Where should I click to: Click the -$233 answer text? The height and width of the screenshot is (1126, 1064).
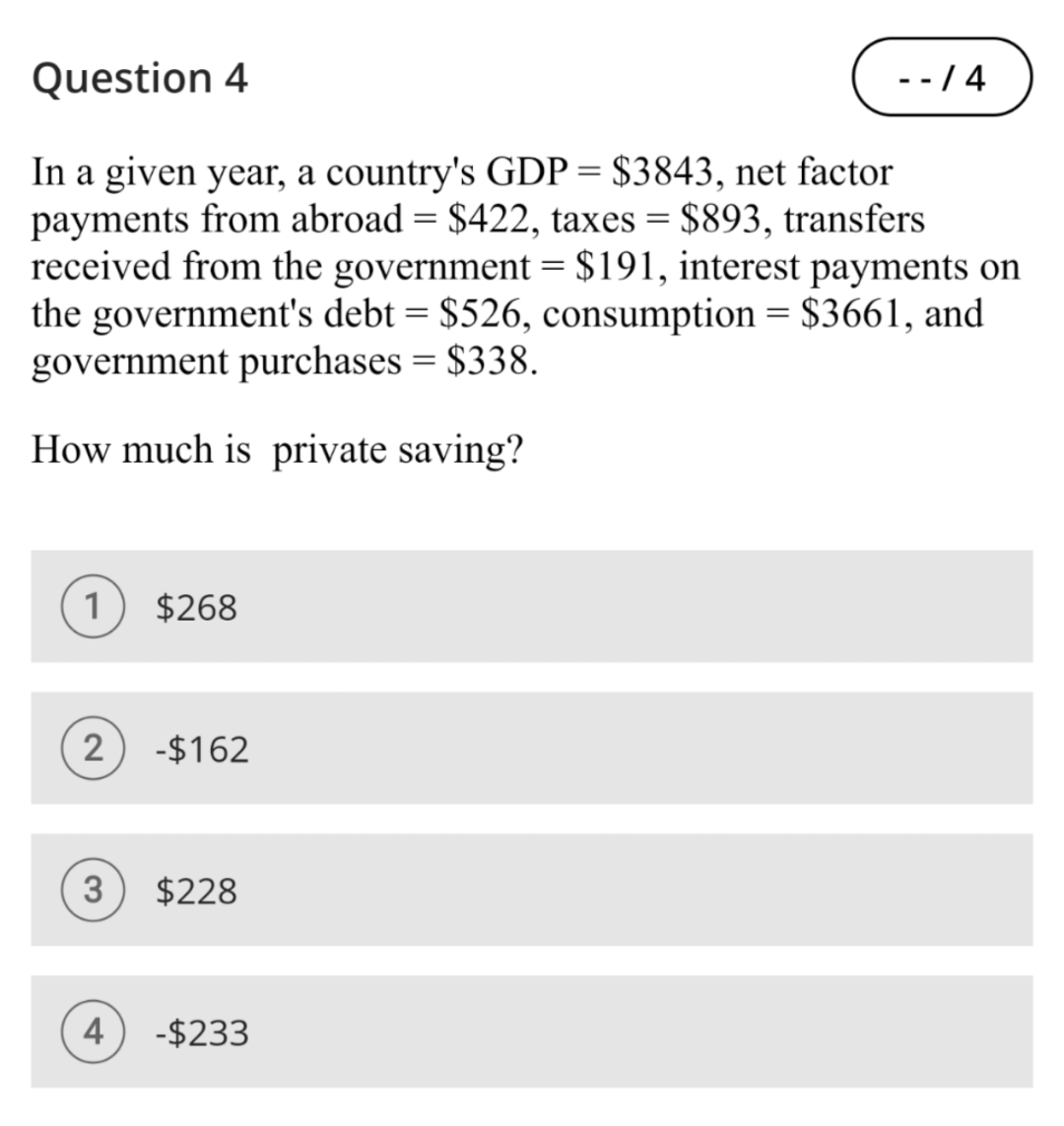200,1033
